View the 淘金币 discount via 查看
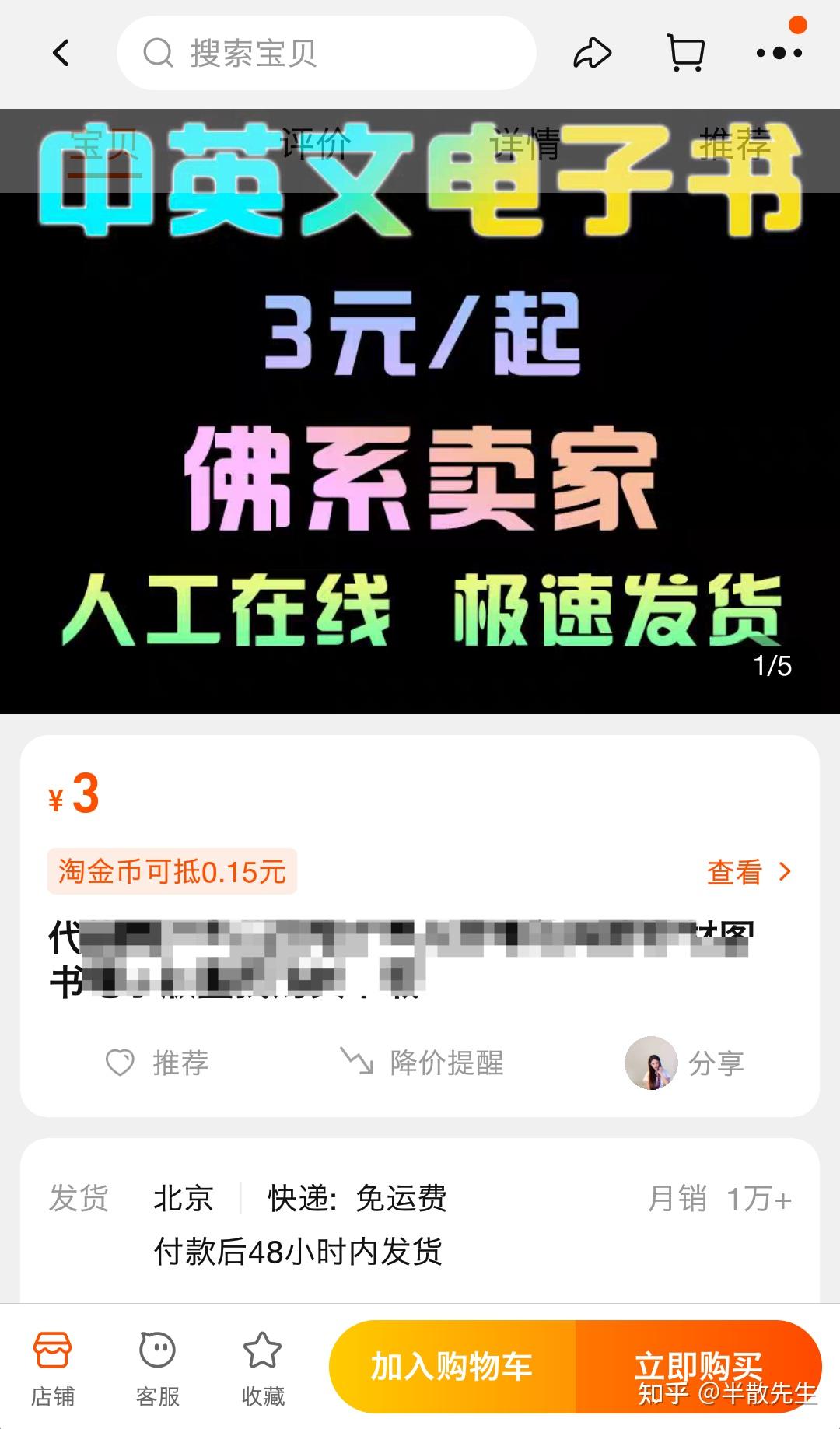Image resolution: width=840 pixels, height=1429 pixels. [749, 872]
